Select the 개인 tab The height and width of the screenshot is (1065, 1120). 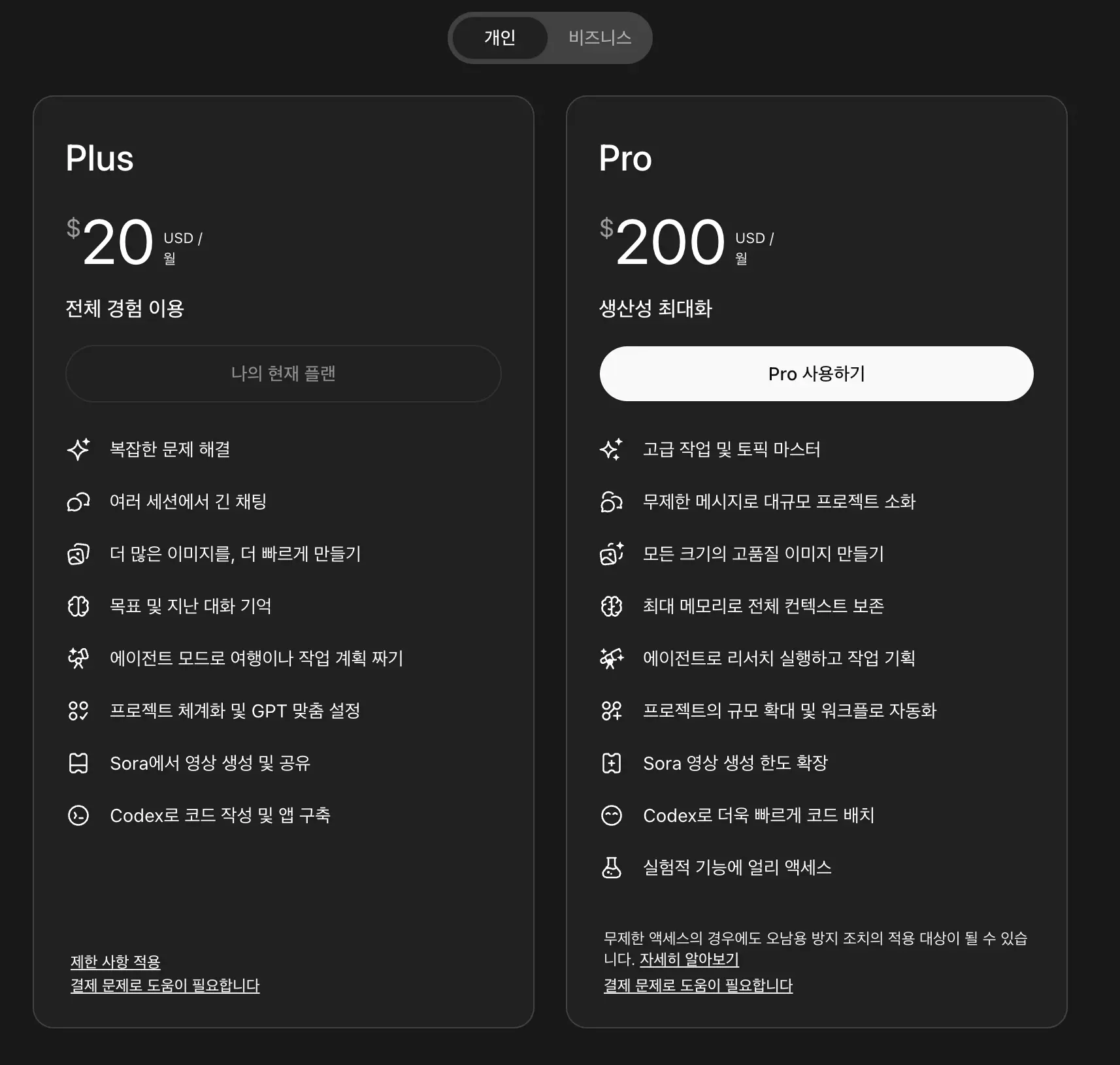coord(500,38)
